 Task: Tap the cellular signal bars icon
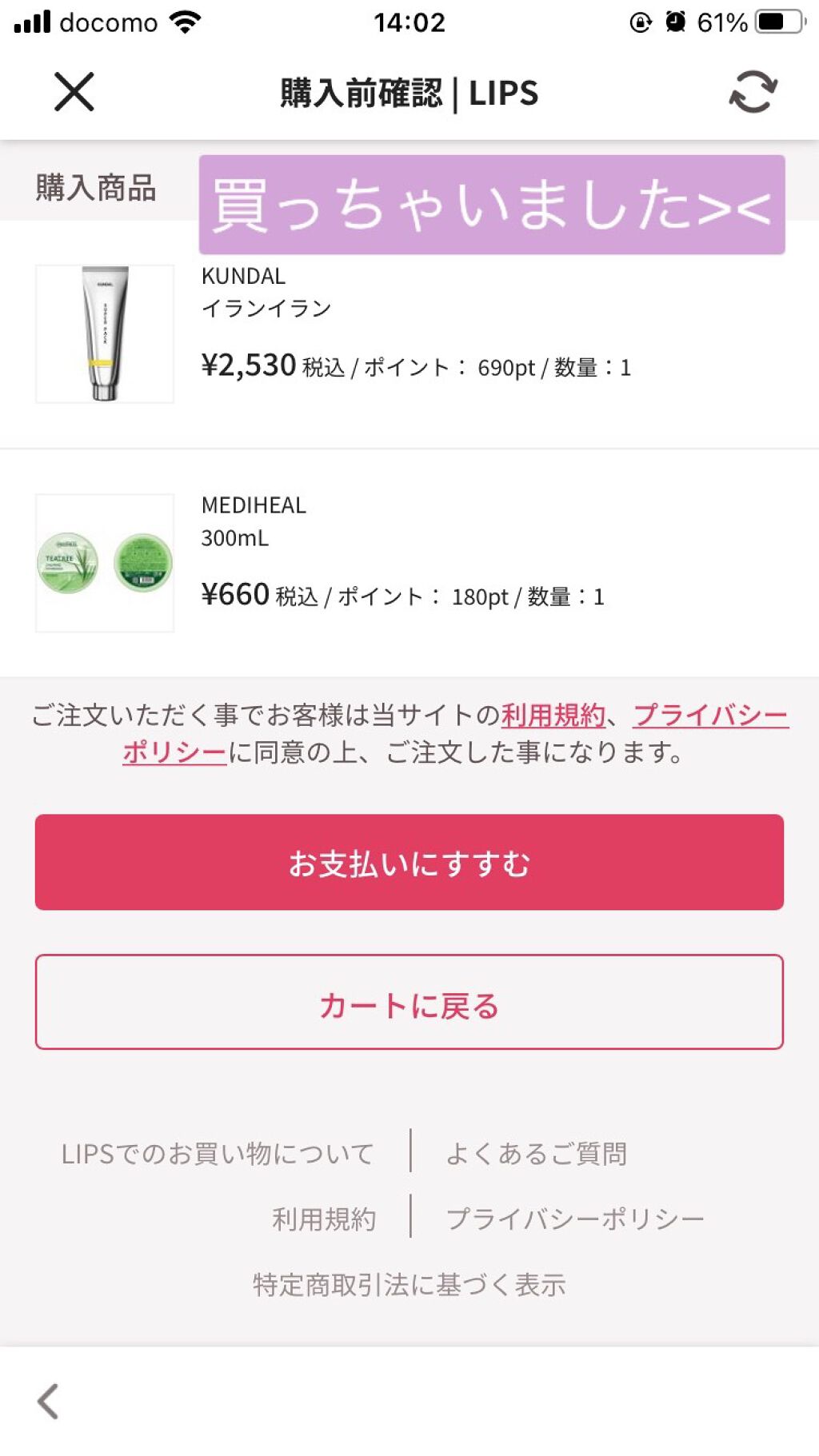[32, 22]
